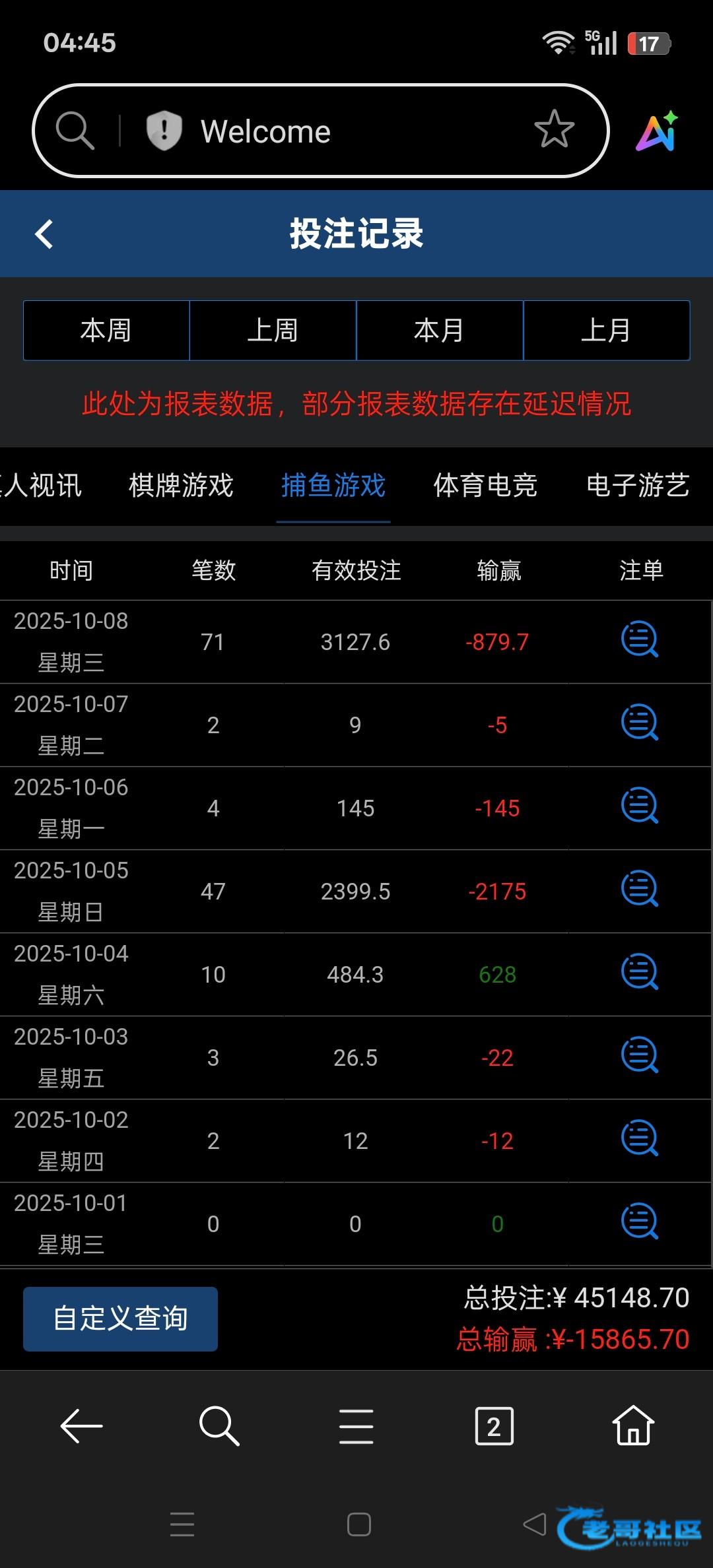The height and width of the screenshot is (1568, 713).
Task: Open the browser menu
Action: click(x=356, y=1426)
